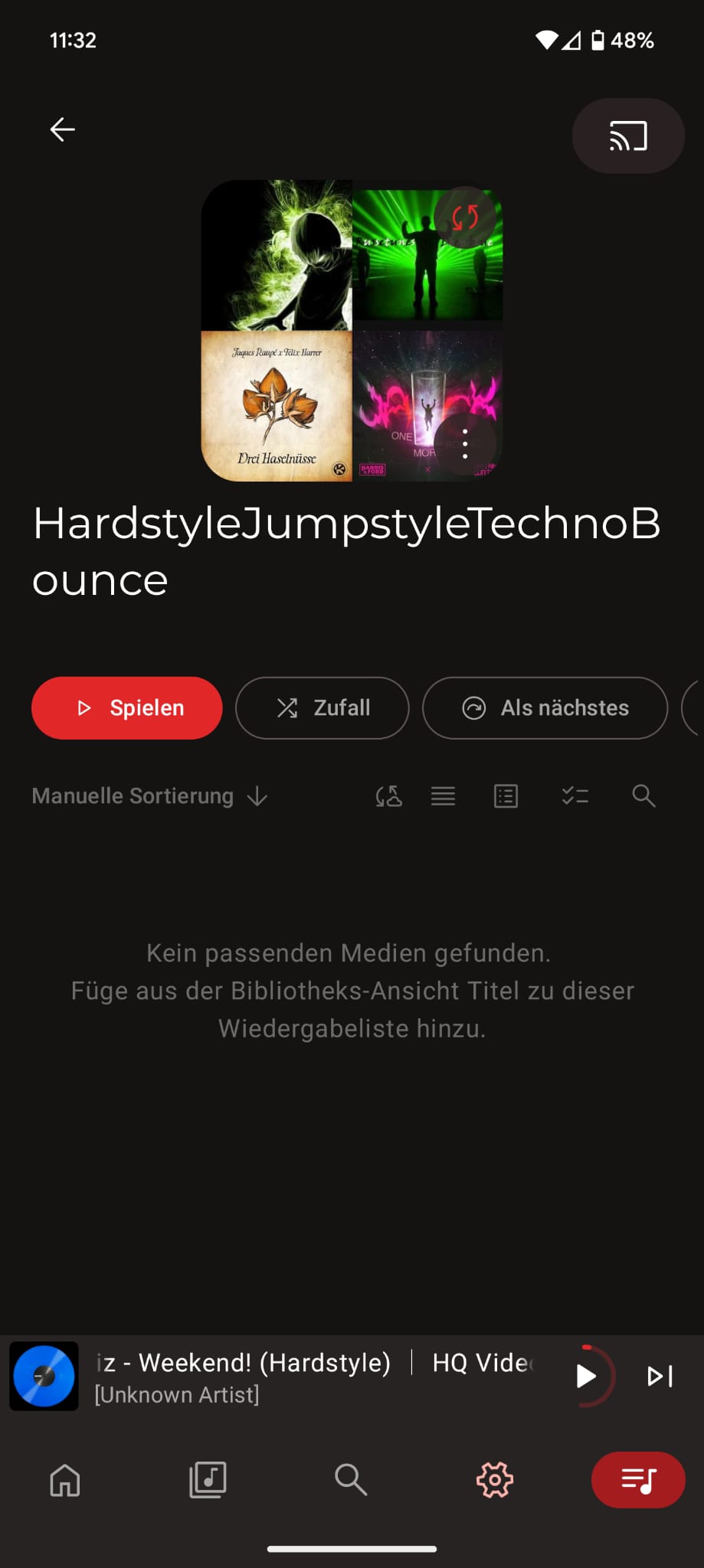Open the search tab in bottom navigation
Image resolution: width=704 pixels, height=1568 pixels.
click(x=351, y=1480)
